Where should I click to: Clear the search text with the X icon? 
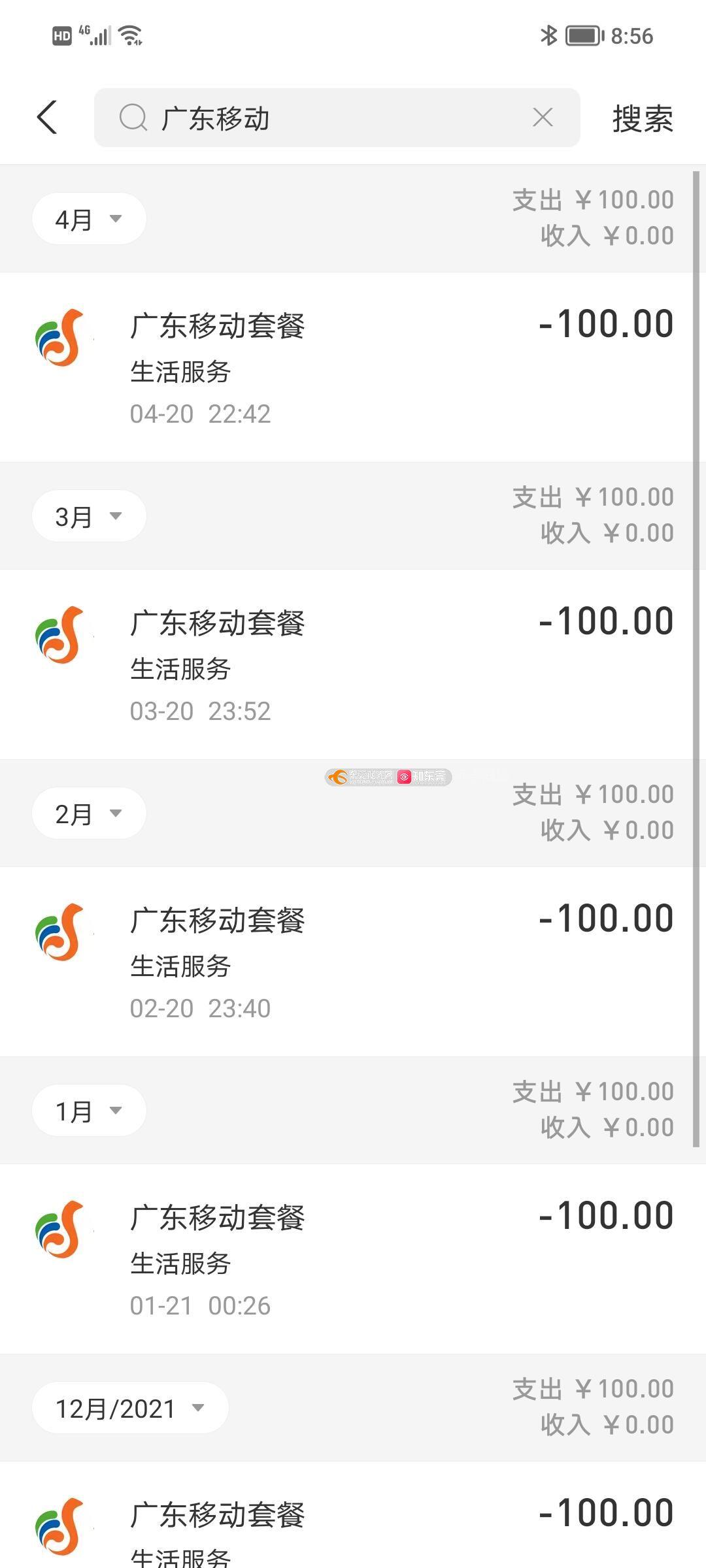[x=543, y=118]
